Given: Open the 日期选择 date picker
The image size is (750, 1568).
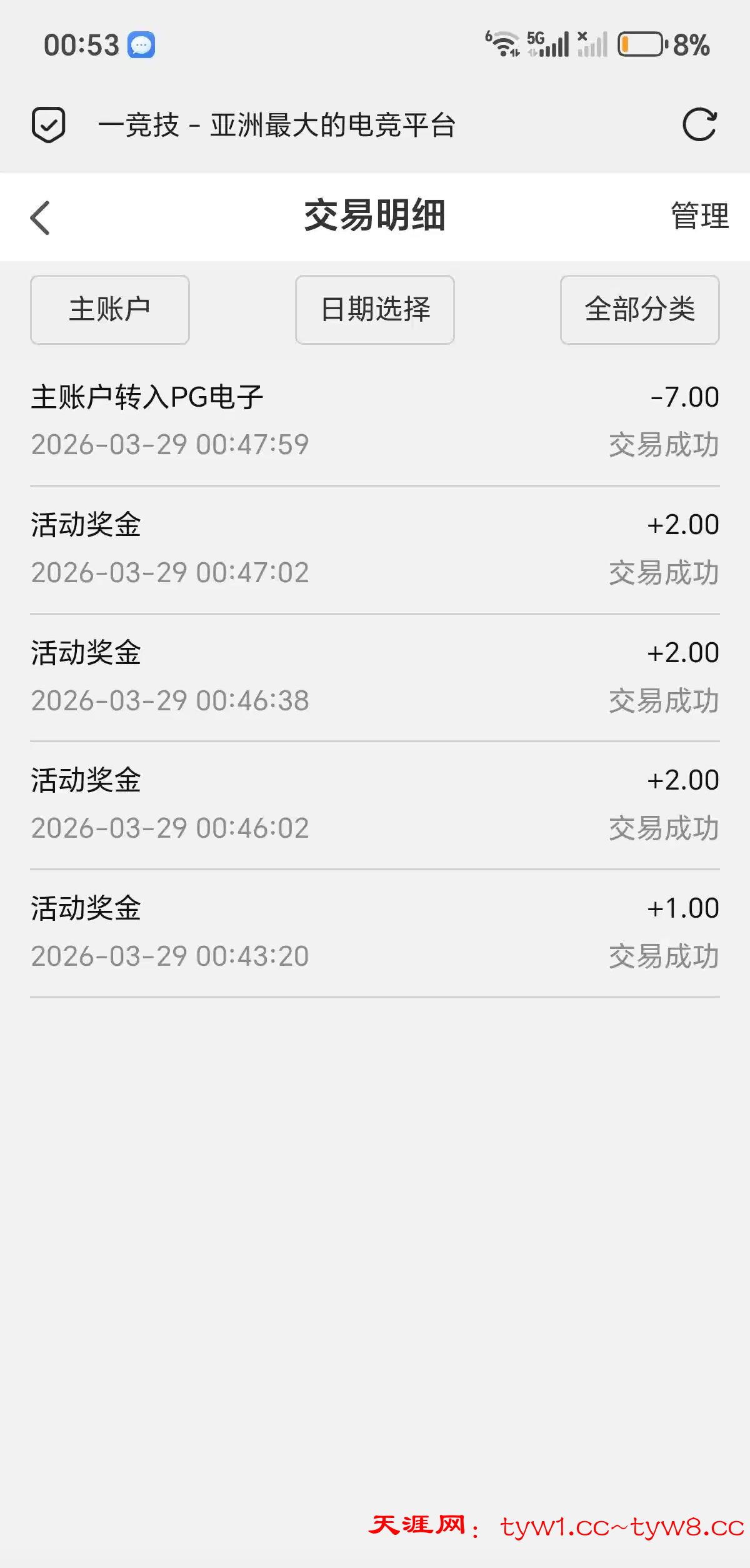Looking at the screenshot, I should [375, 310].
